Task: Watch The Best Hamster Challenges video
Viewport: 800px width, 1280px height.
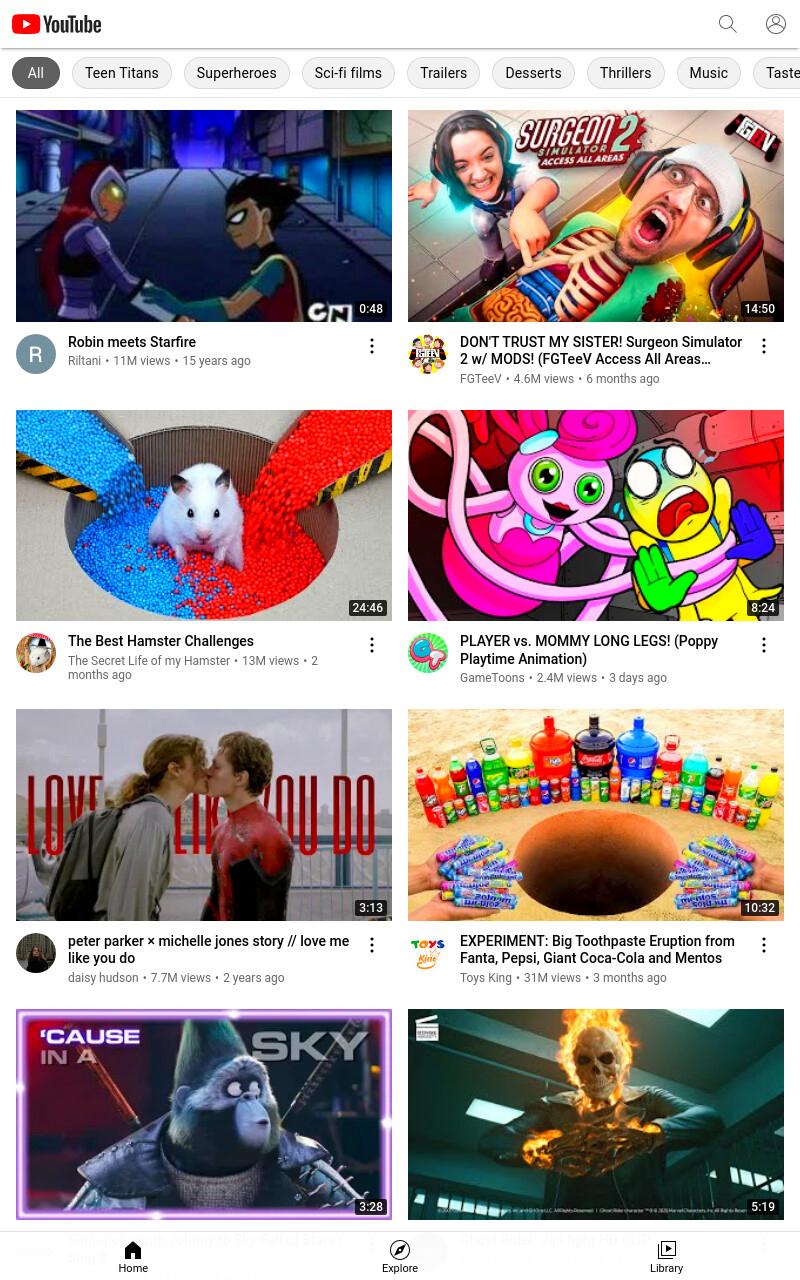Action: pos(204,515)
